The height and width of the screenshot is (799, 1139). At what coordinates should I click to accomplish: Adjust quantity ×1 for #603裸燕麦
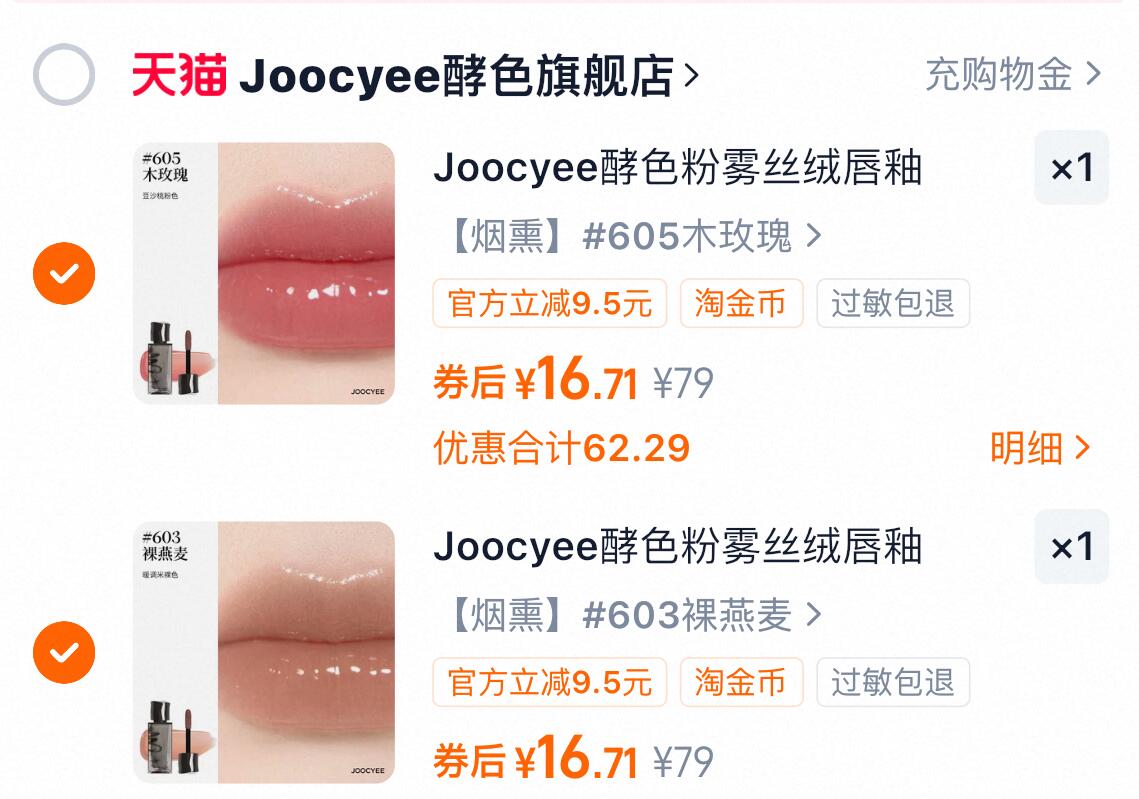(1071, 547)
